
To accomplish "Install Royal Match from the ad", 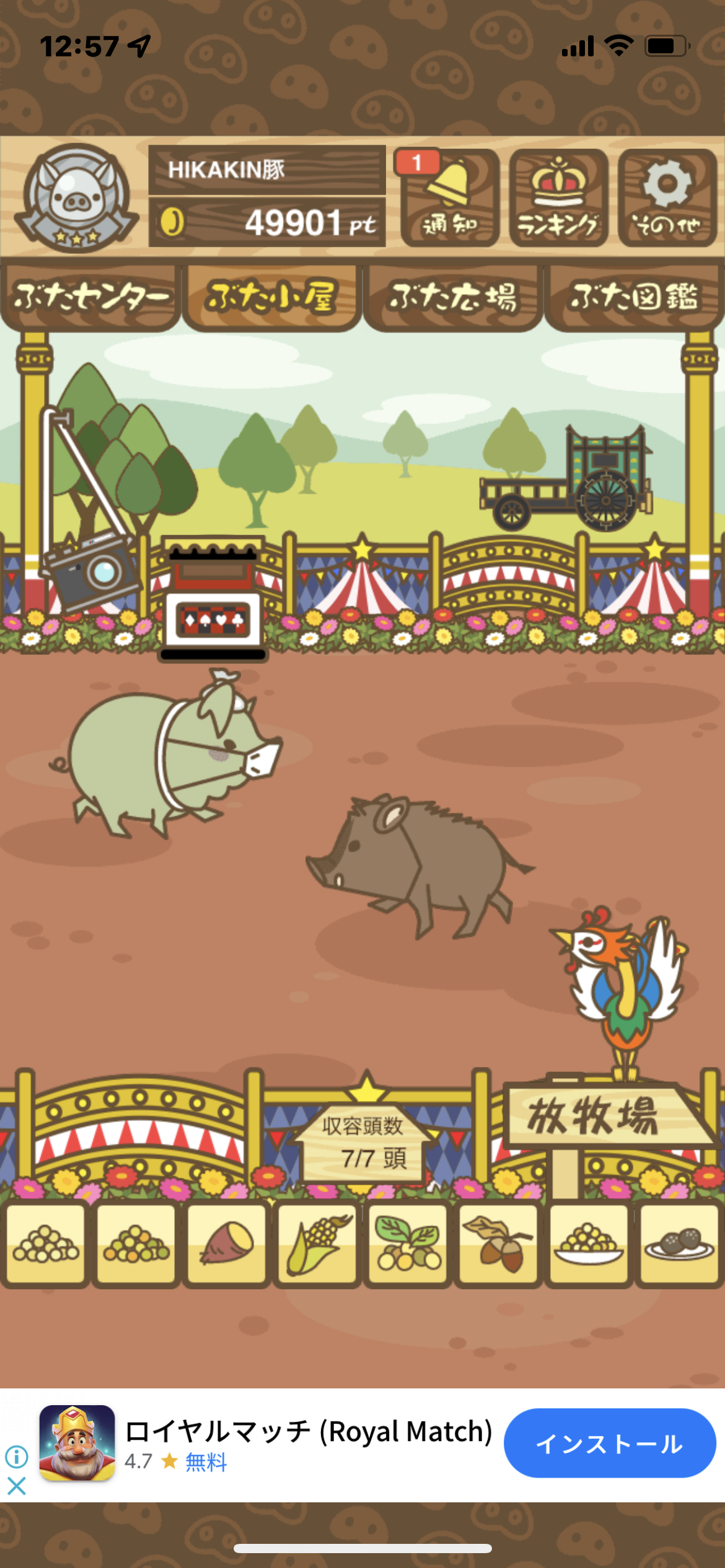I will point(610,1443).
